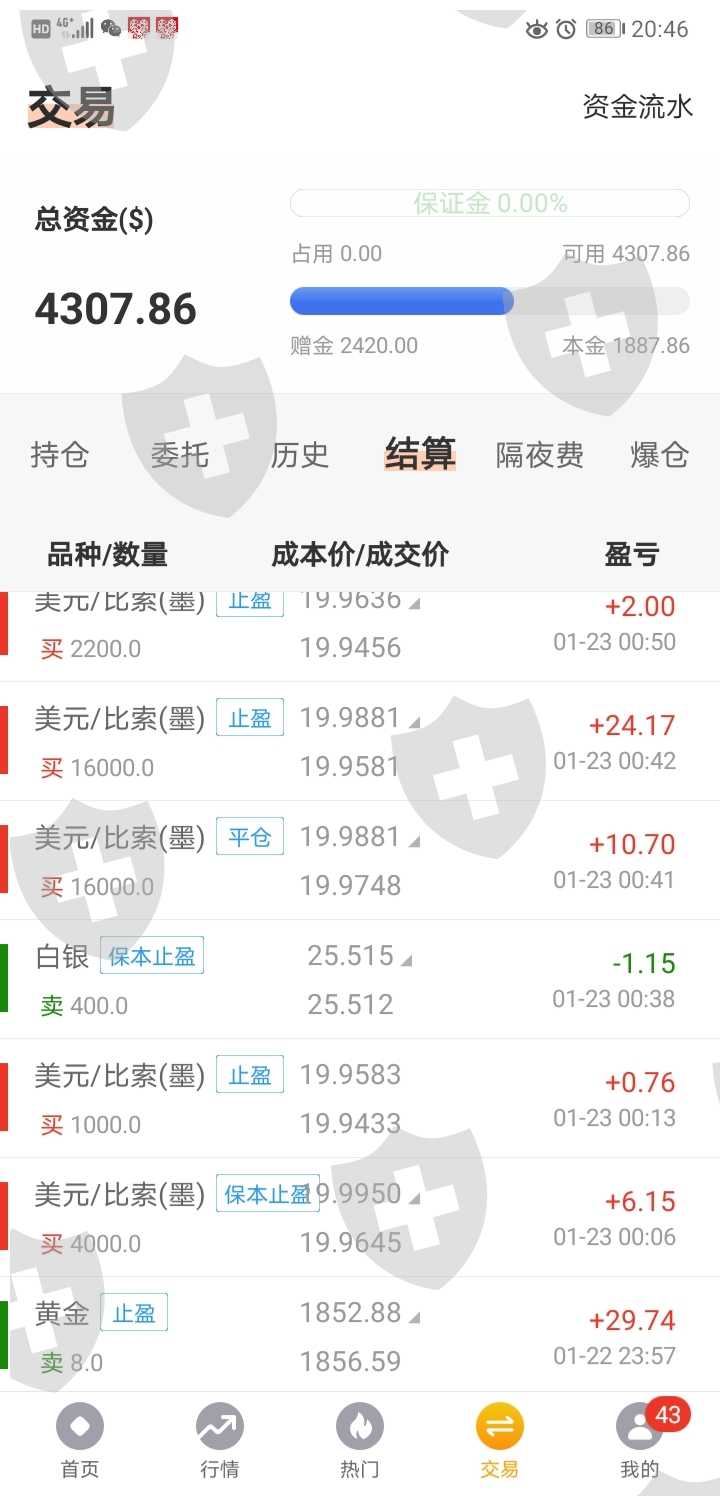Open the 行情 market tab
The height and width of the screenshot is (1496, 720).
(220, 1441)
